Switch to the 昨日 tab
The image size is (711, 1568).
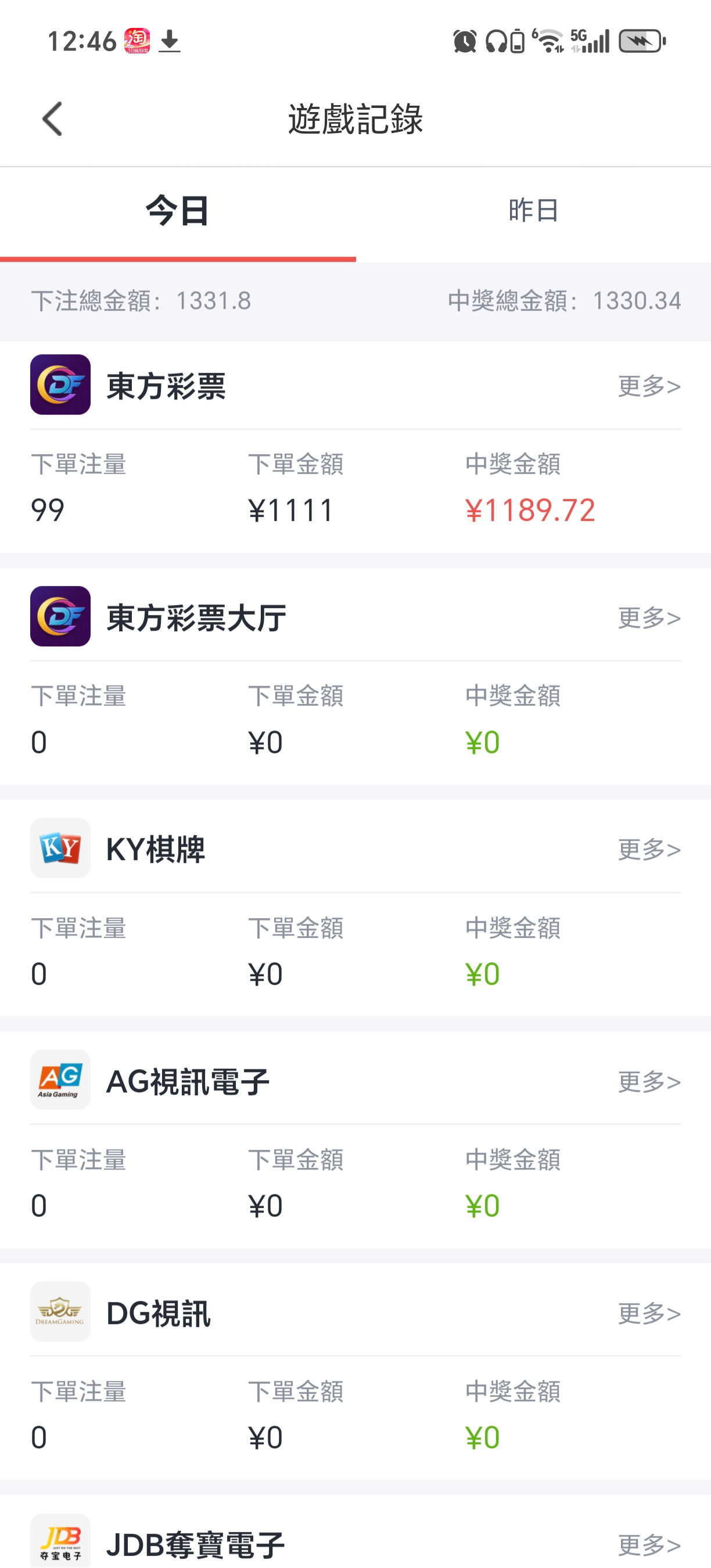[x=533, y=211]
